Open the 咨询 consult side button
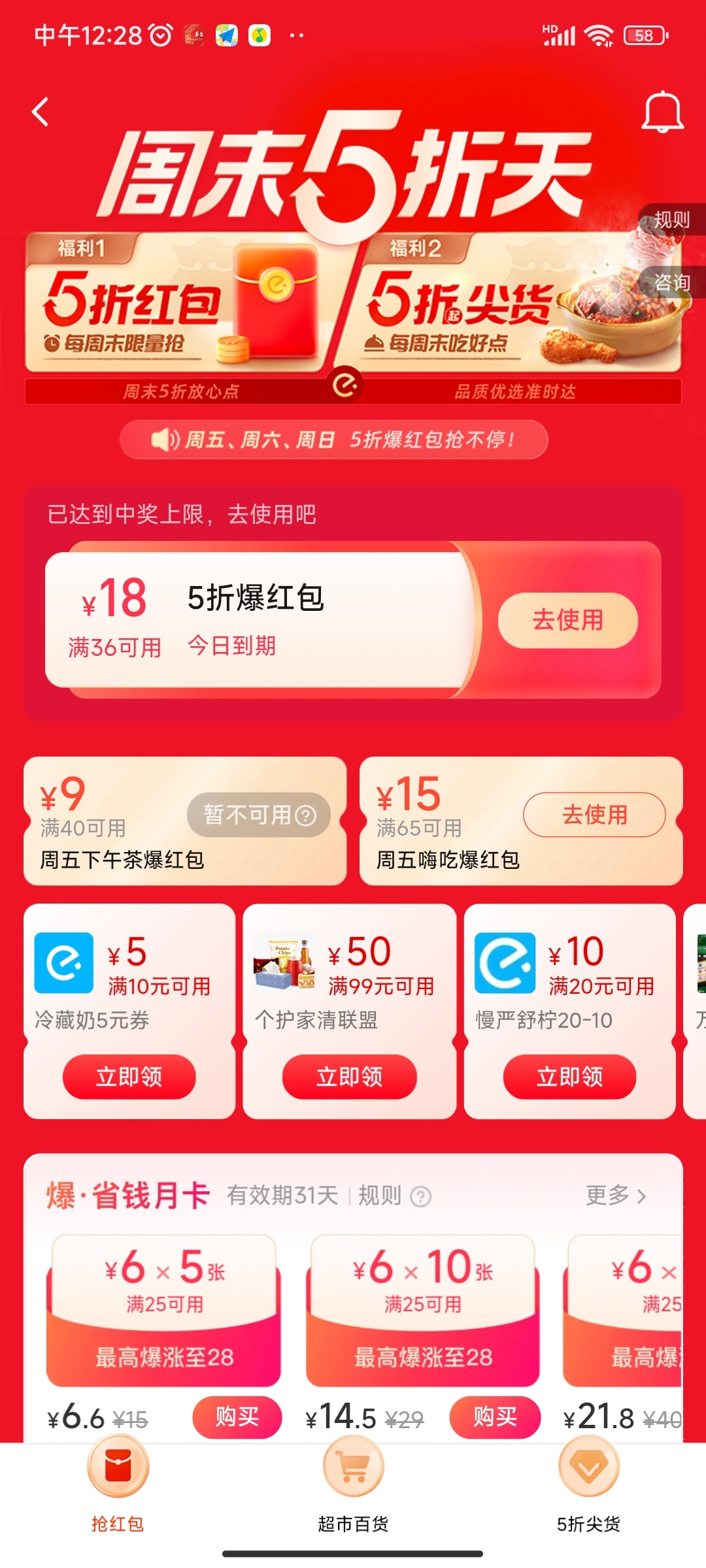Image resolution: width=706 pixels, height=1568 pixels. pyautogui.click(x=672, y=282)
